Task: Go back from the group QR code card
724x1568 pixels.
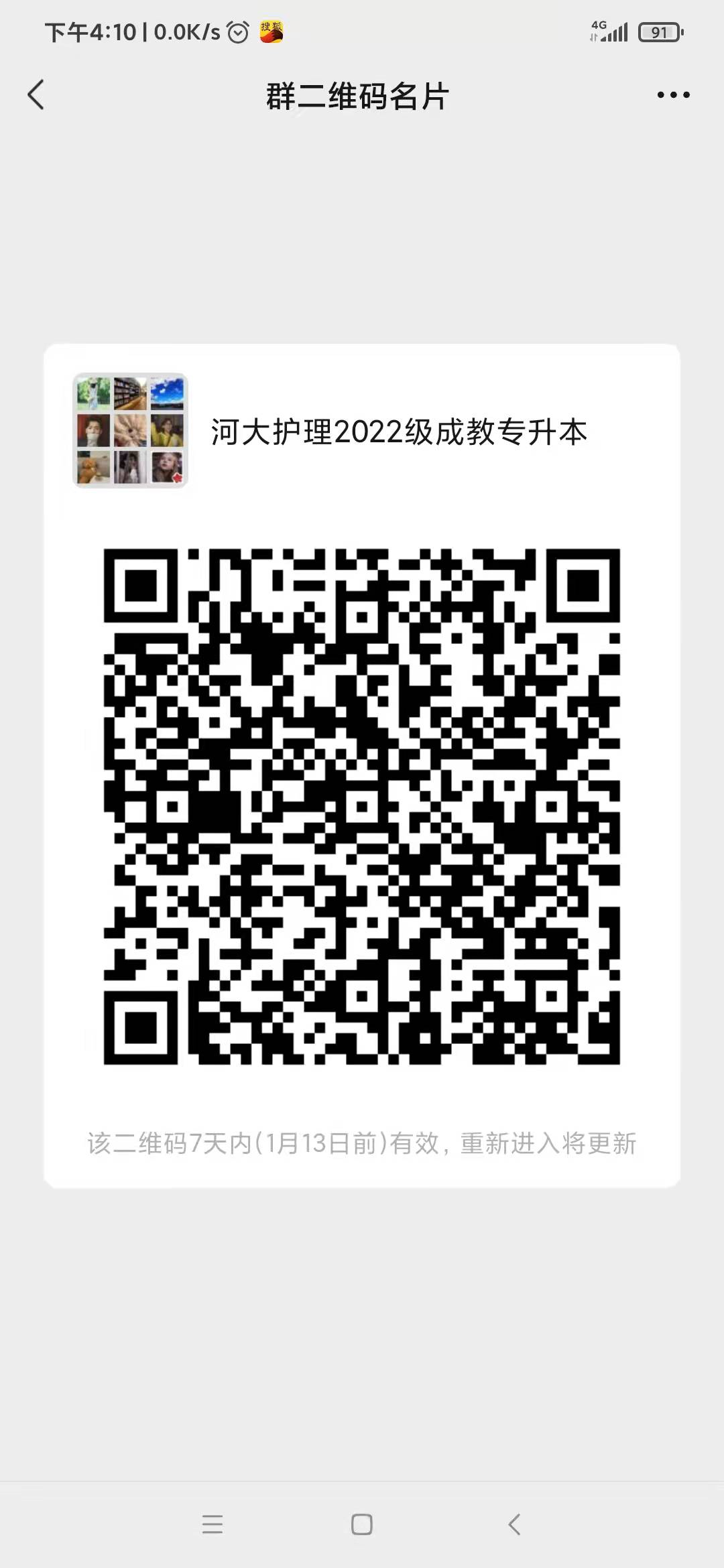Action: 36,94
